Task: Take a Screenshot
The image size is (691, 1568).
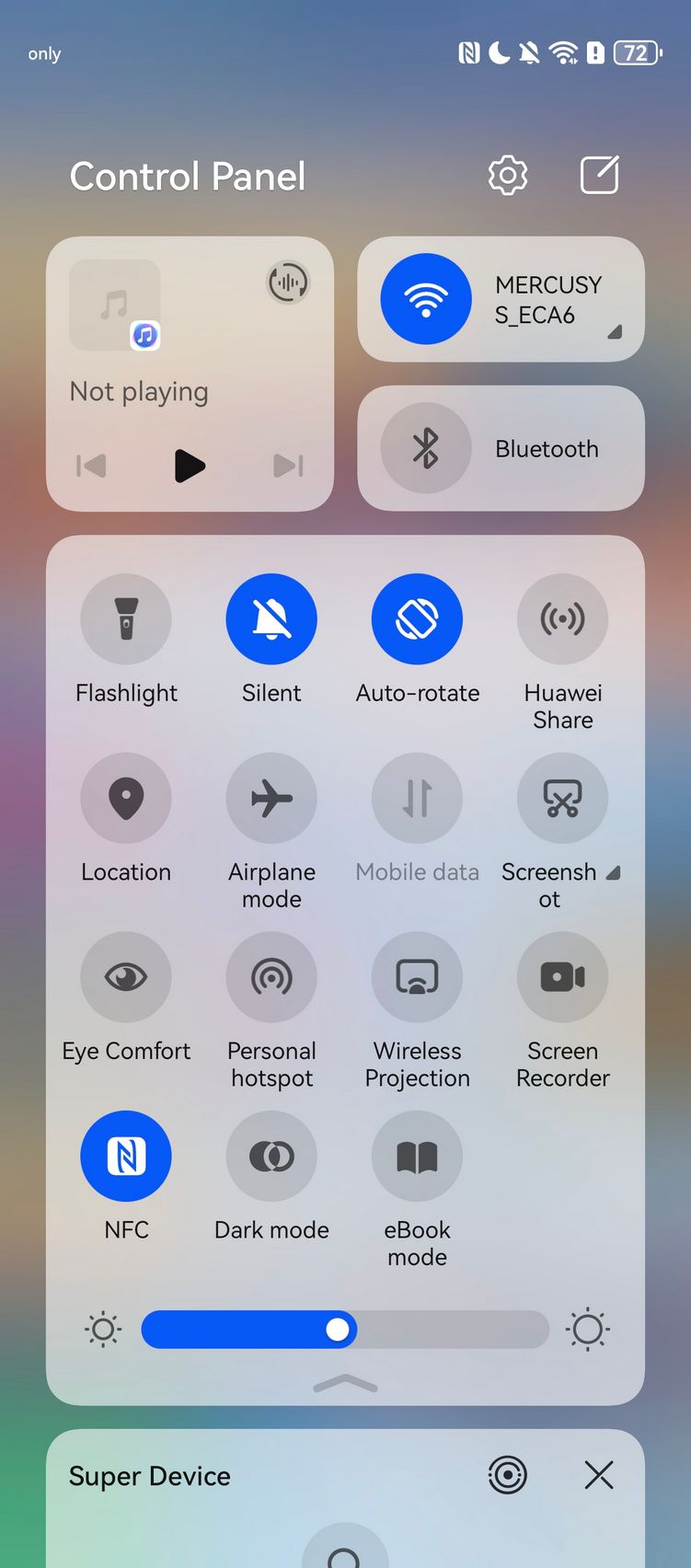Action: pos(563,798)
